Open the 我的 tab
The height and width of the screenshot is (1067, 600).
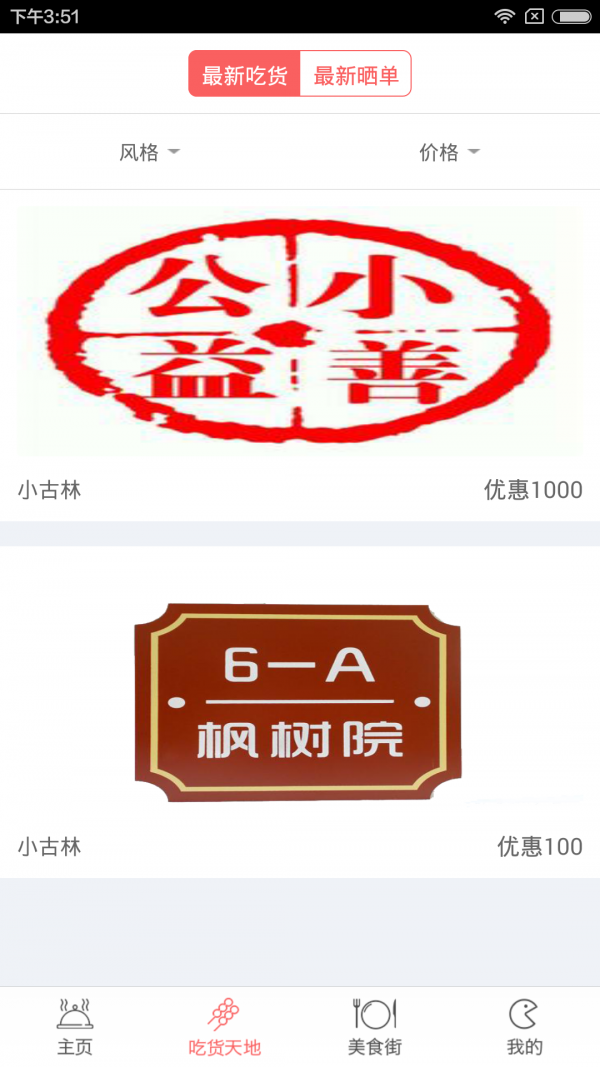tap(524, 1027)
